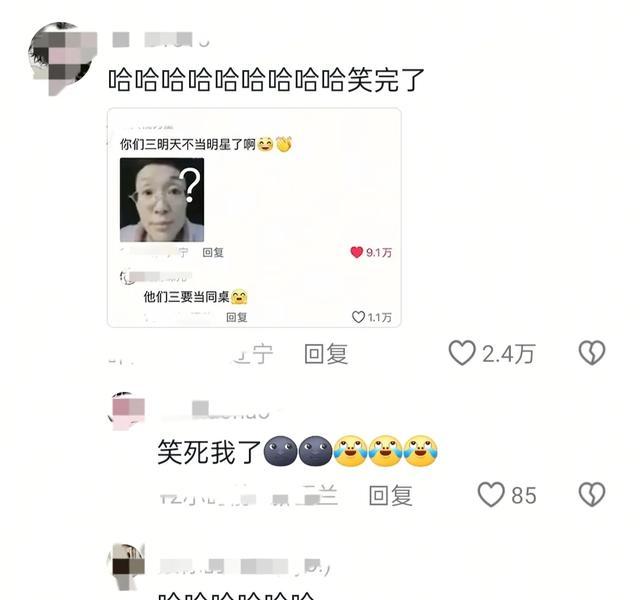
Task: Like the comment with 2.4万 likes
Action: coord(461,353)
